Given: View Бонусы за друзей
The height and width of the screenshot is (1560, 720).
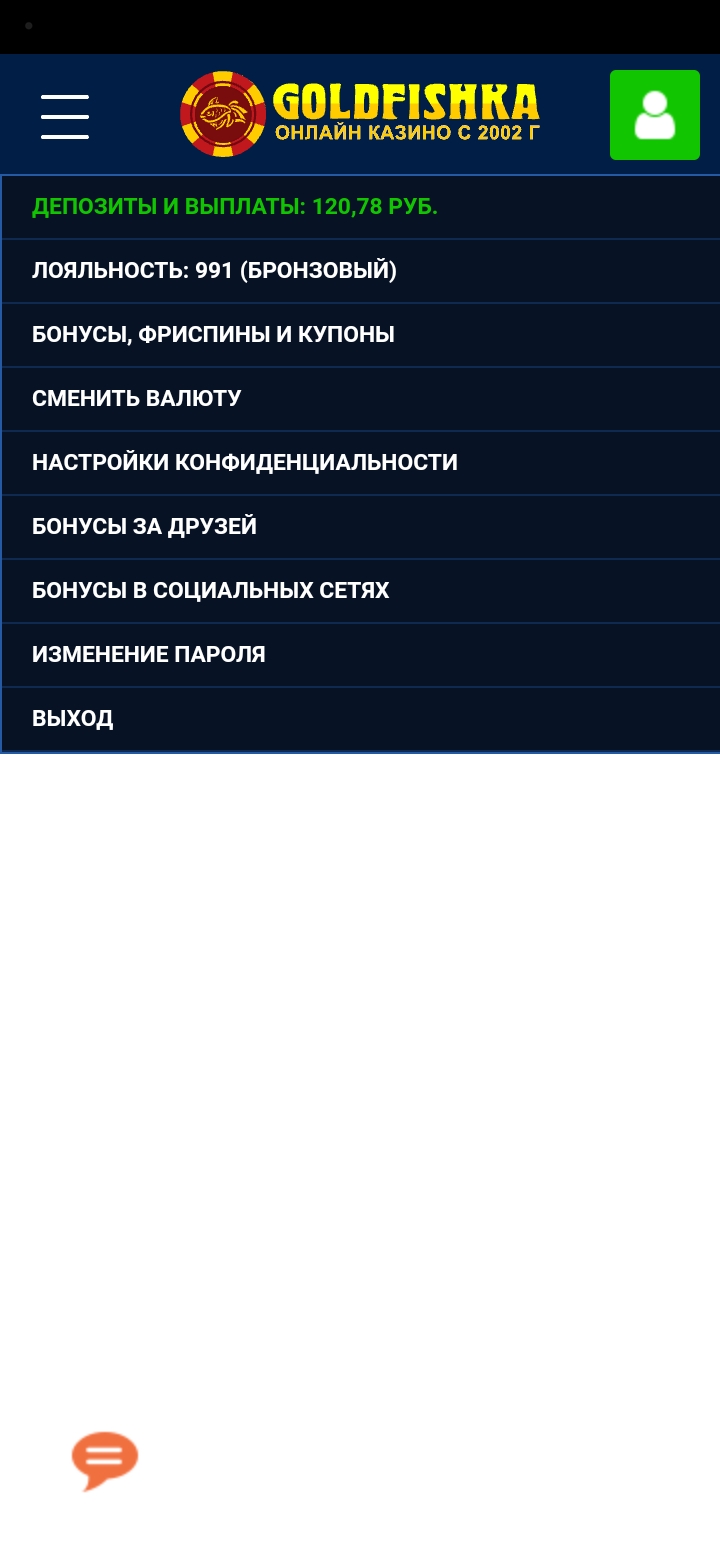Looking at the screenshot, I should 361,527.
